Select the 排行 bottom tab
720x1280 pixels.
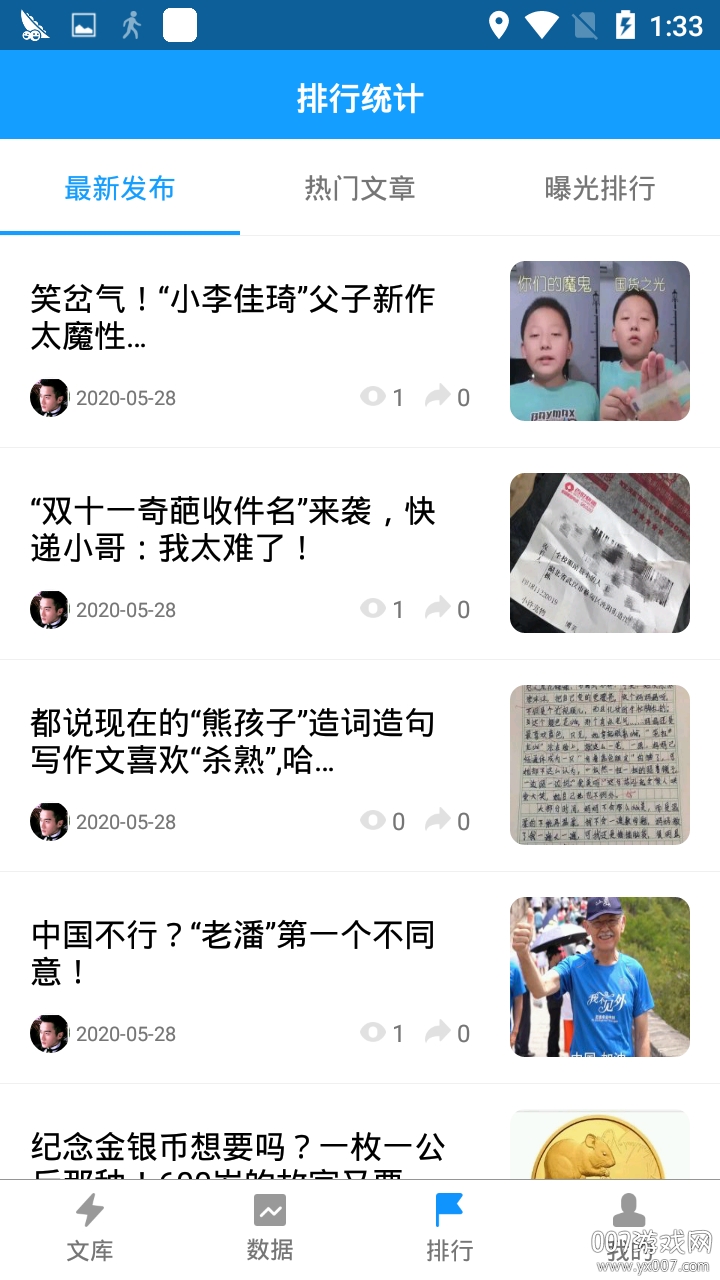(x=450, y=1228)
